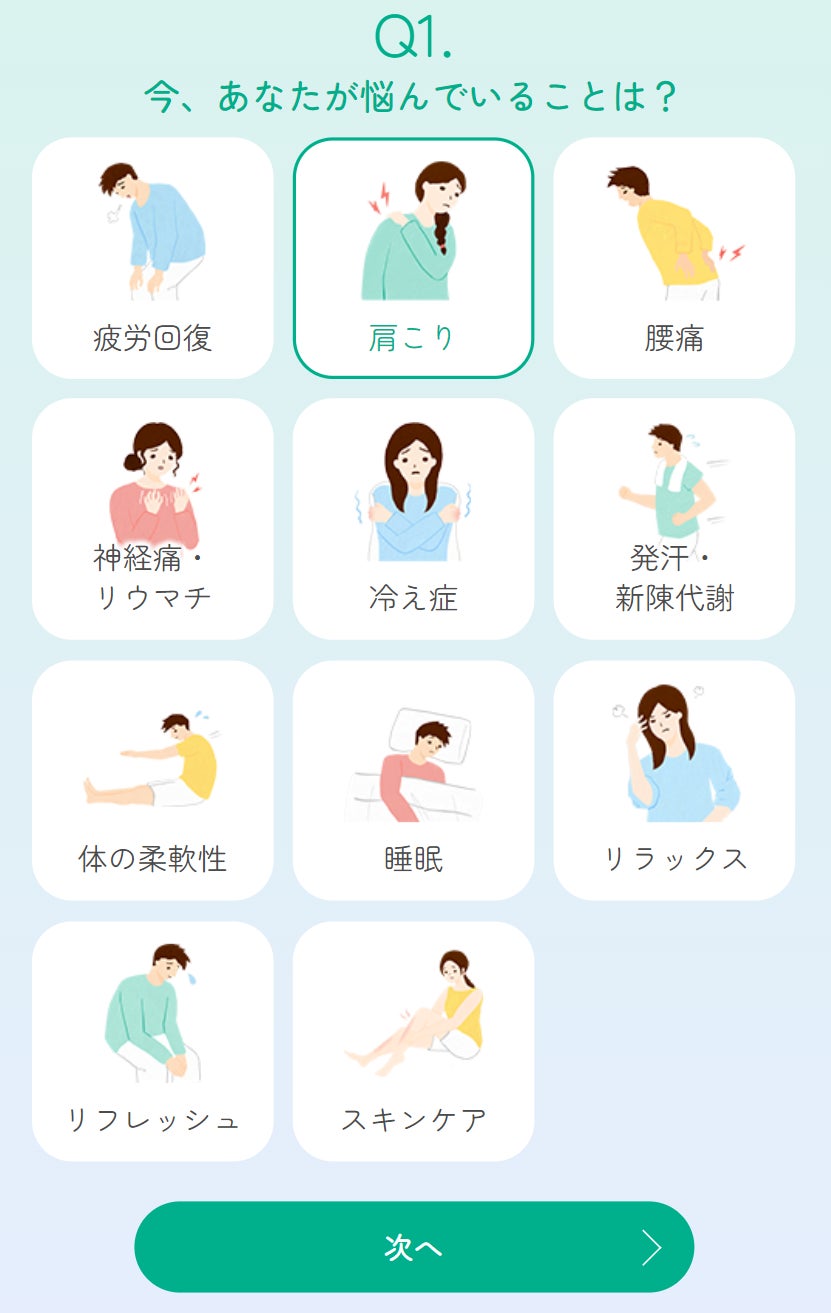The height and width of the screenshot is (1313, 831).
Task: Select the スキンケア card
Action: 413,1041
